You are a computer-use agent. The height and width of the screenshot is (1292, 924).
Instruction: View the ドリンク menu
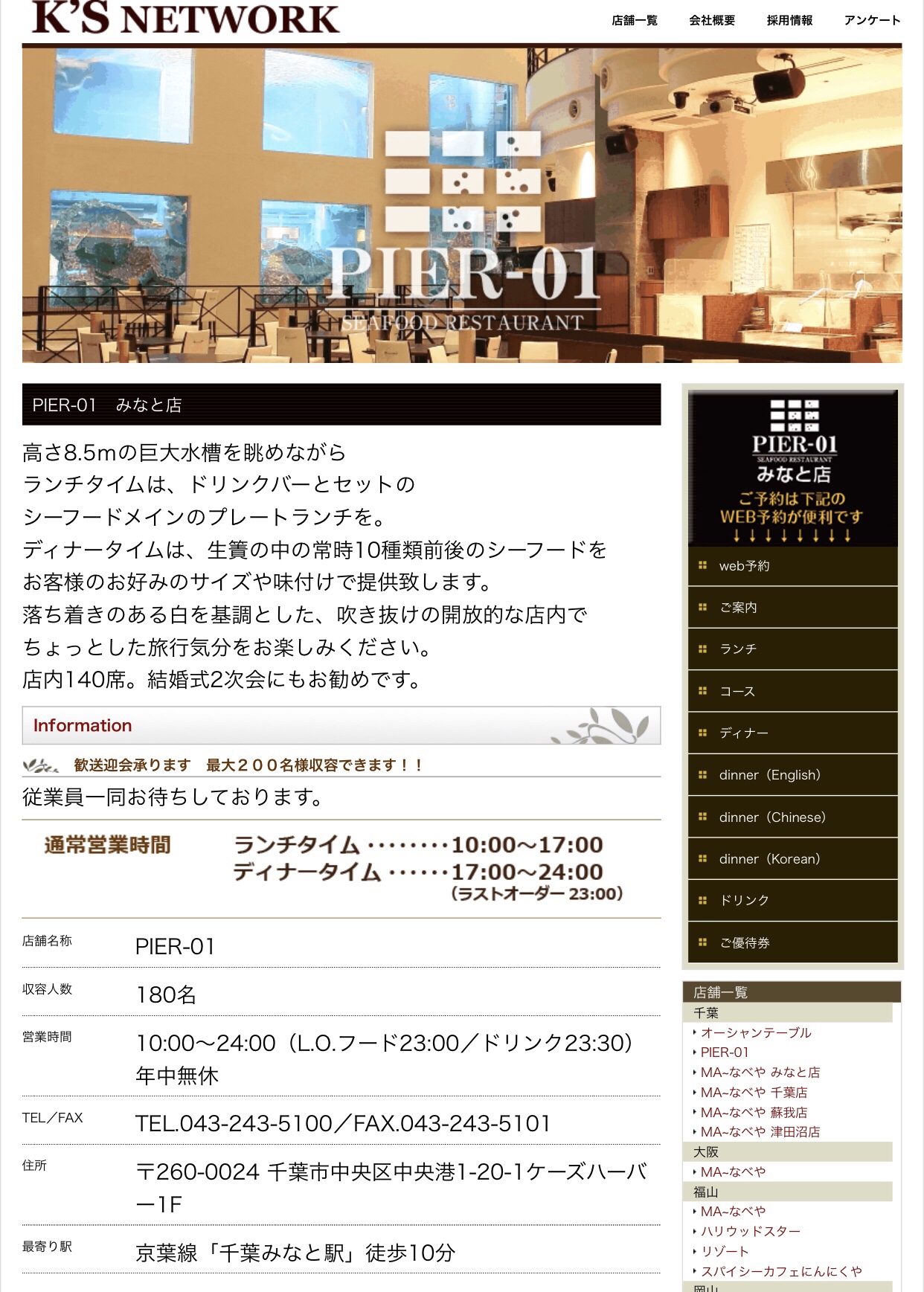744,901
